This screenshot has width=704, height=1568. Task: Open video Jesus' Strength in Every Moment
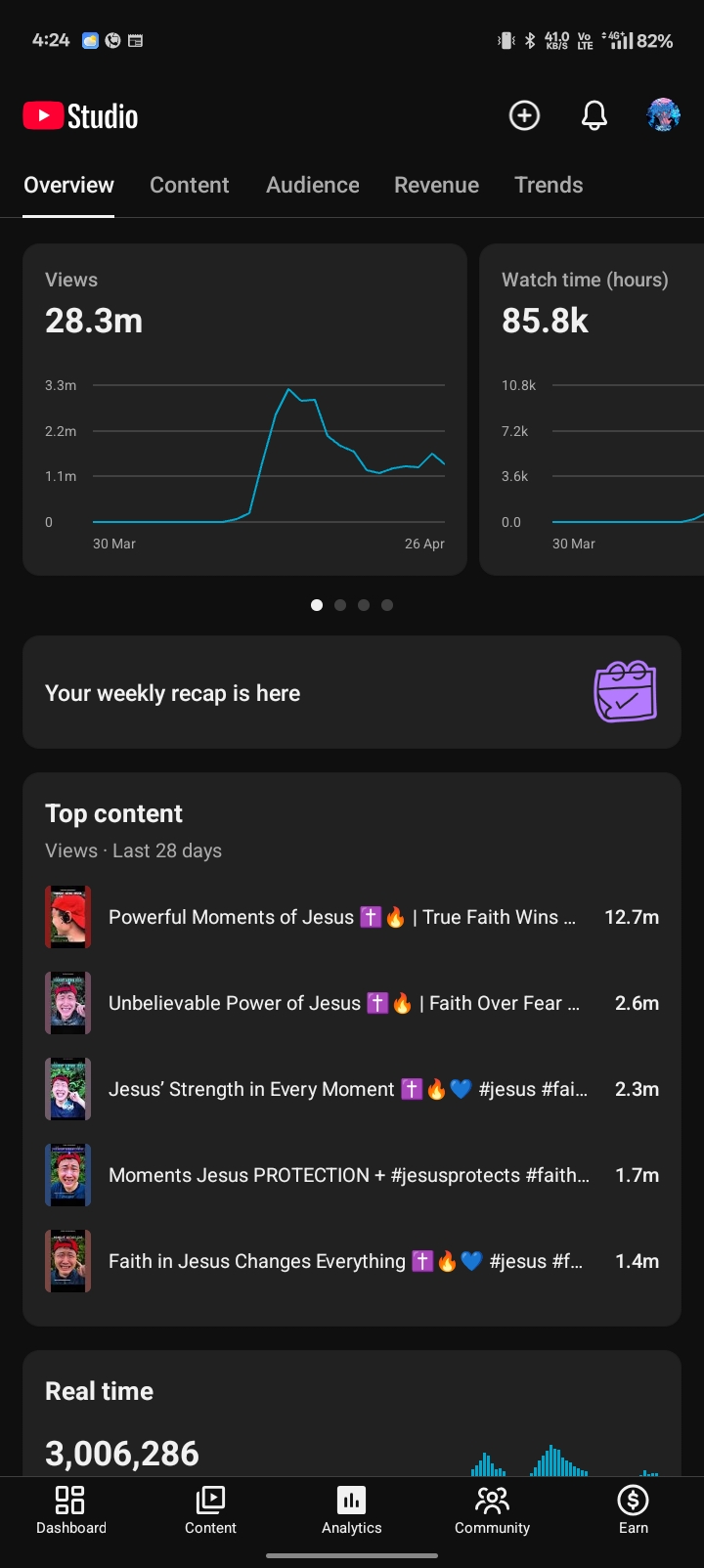click(352, 1089)
